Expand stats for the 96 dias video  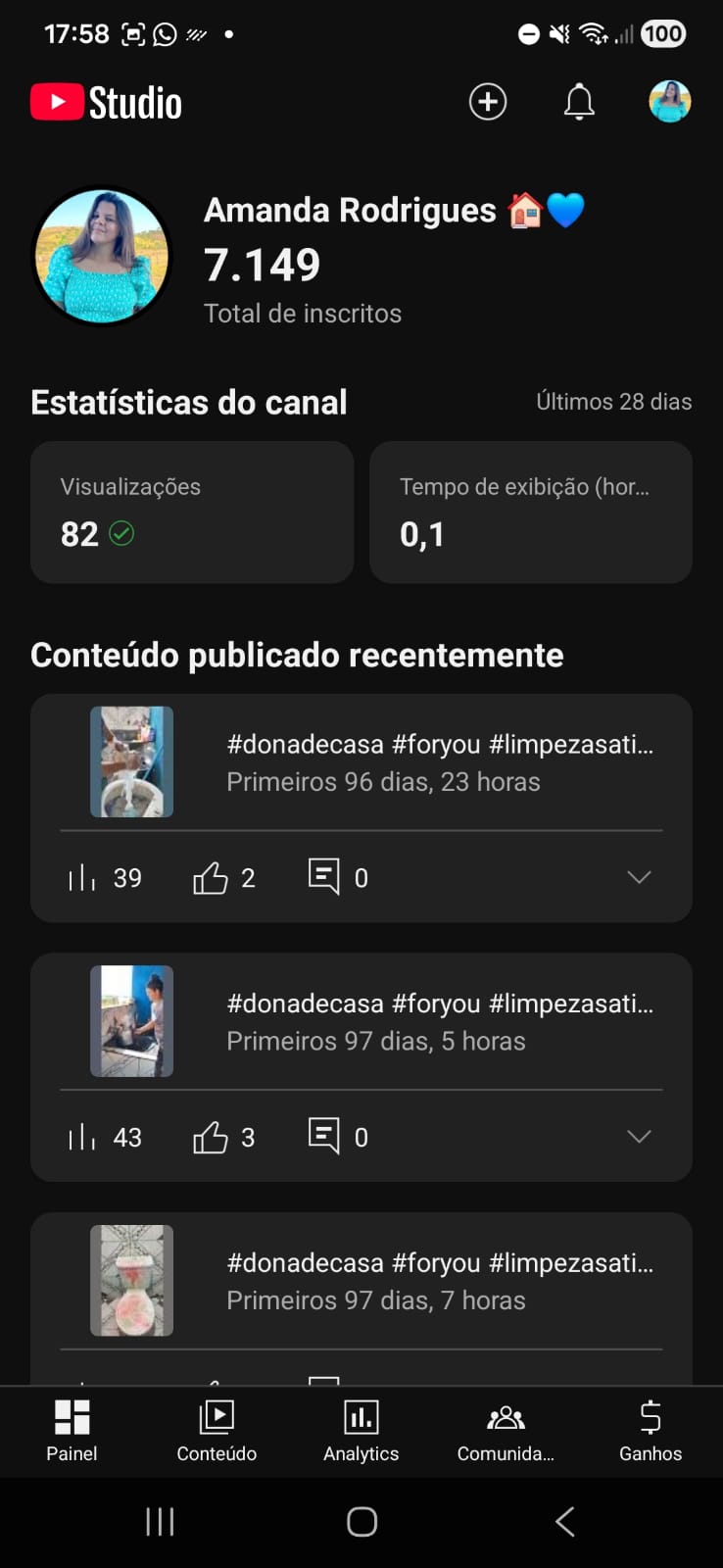(639, 877)
